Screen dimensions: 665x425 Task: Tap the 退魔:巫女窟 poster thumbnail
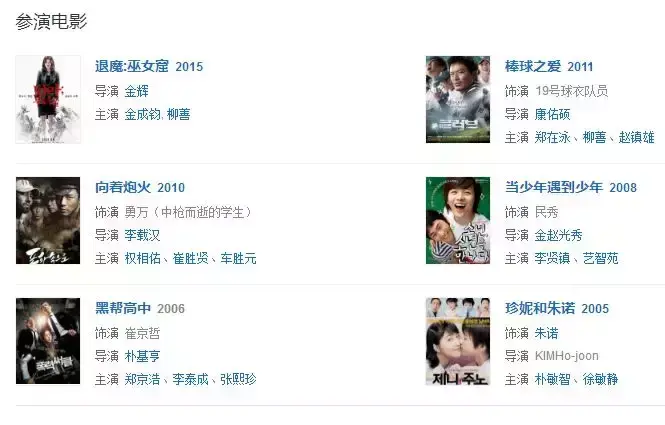point(48,99)
